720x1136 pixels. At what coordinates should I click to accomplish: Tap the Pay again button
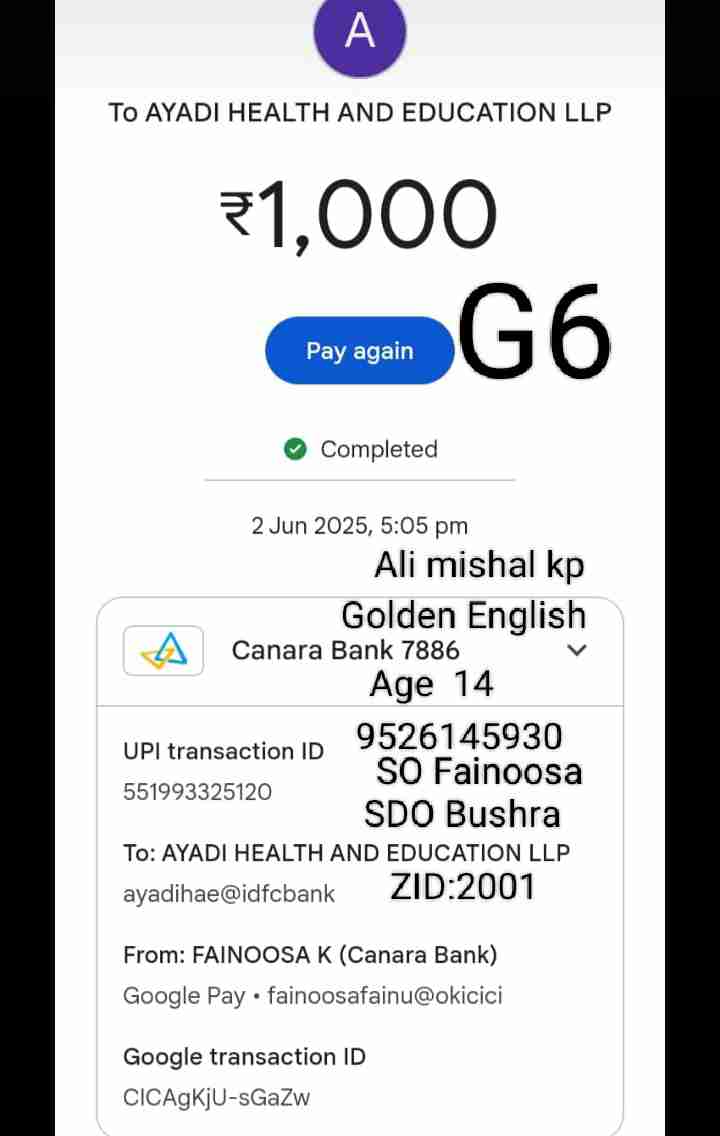(359, 351)
